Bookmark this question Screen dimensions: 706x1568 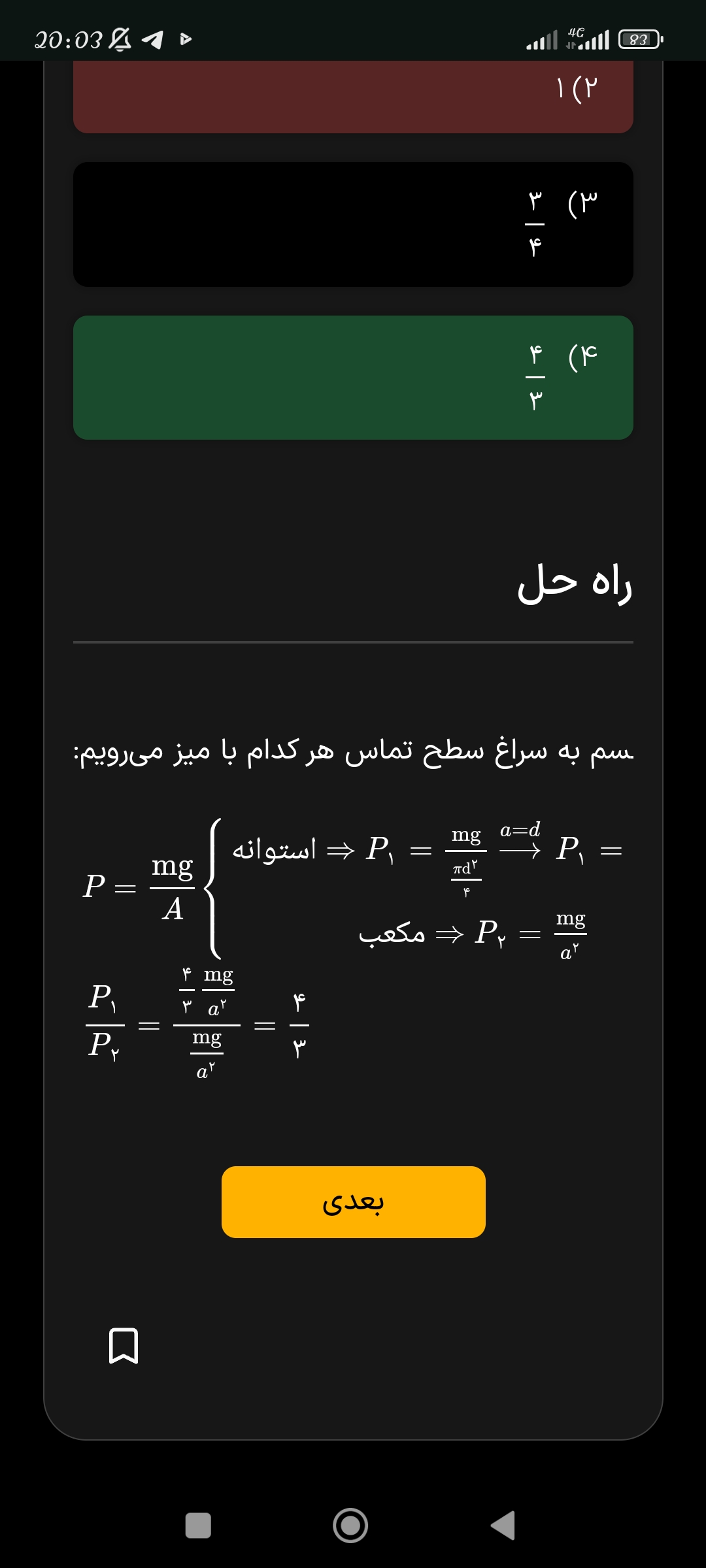[x=123, y=1345]
